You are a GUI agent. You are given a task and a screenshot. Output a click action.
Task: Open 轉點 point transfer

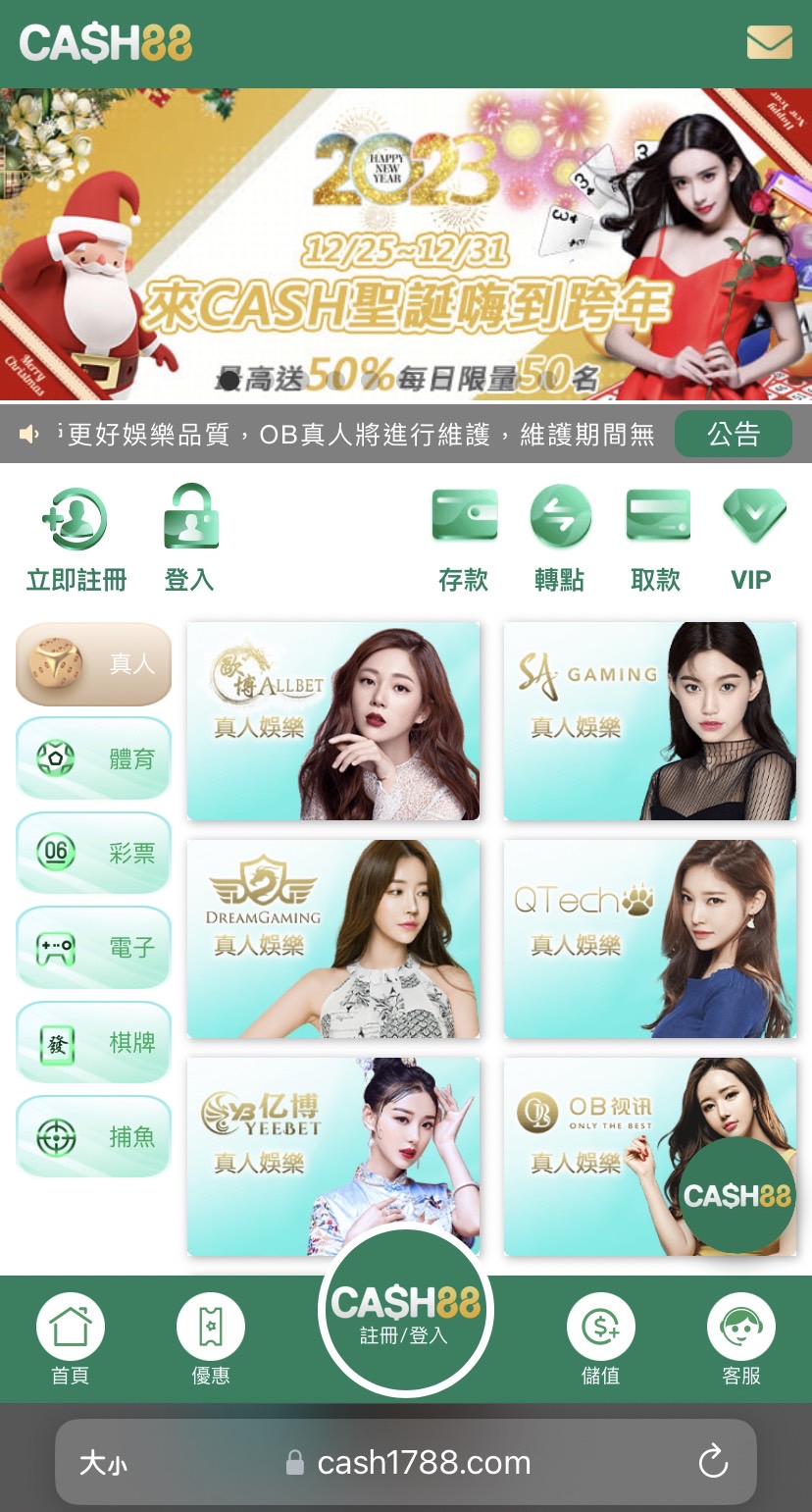click(x=560, y=539)
